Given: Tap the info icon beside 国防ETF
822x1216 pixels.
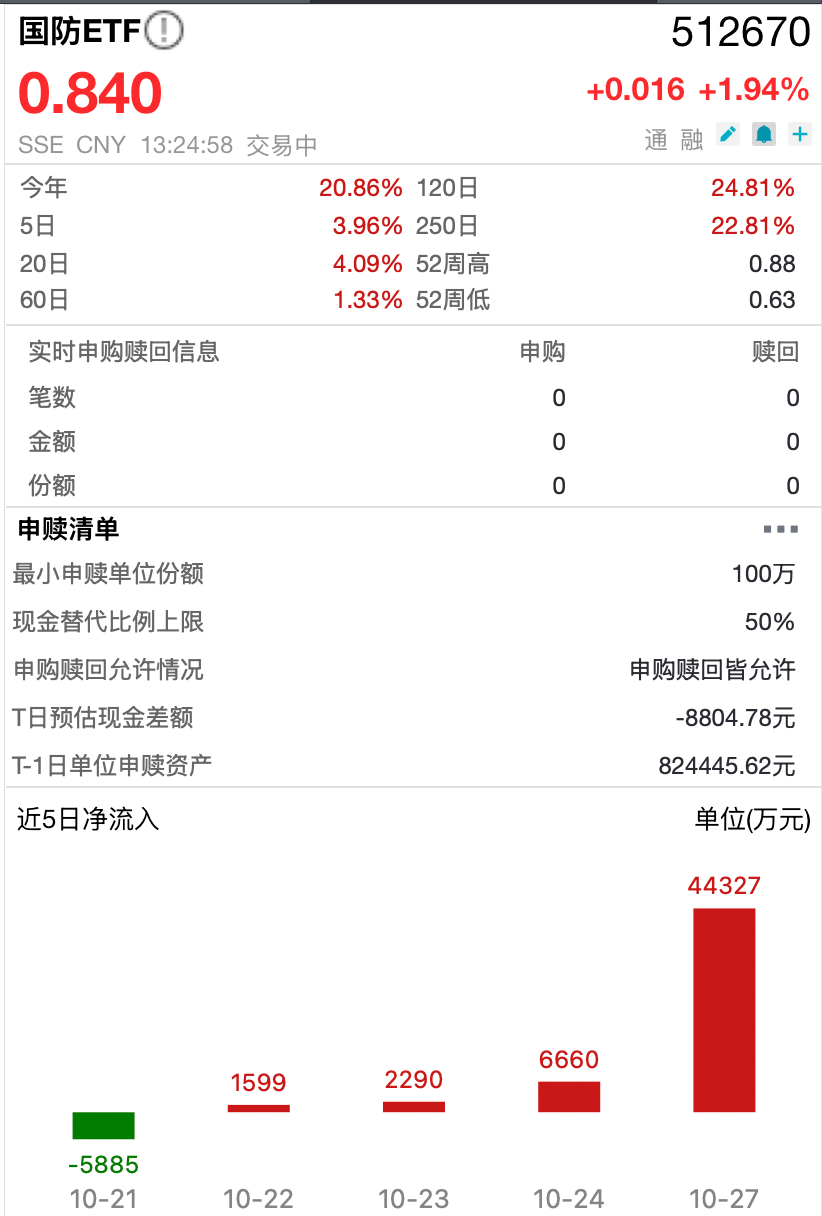Looking at the screenshot, I should [164, 32].
